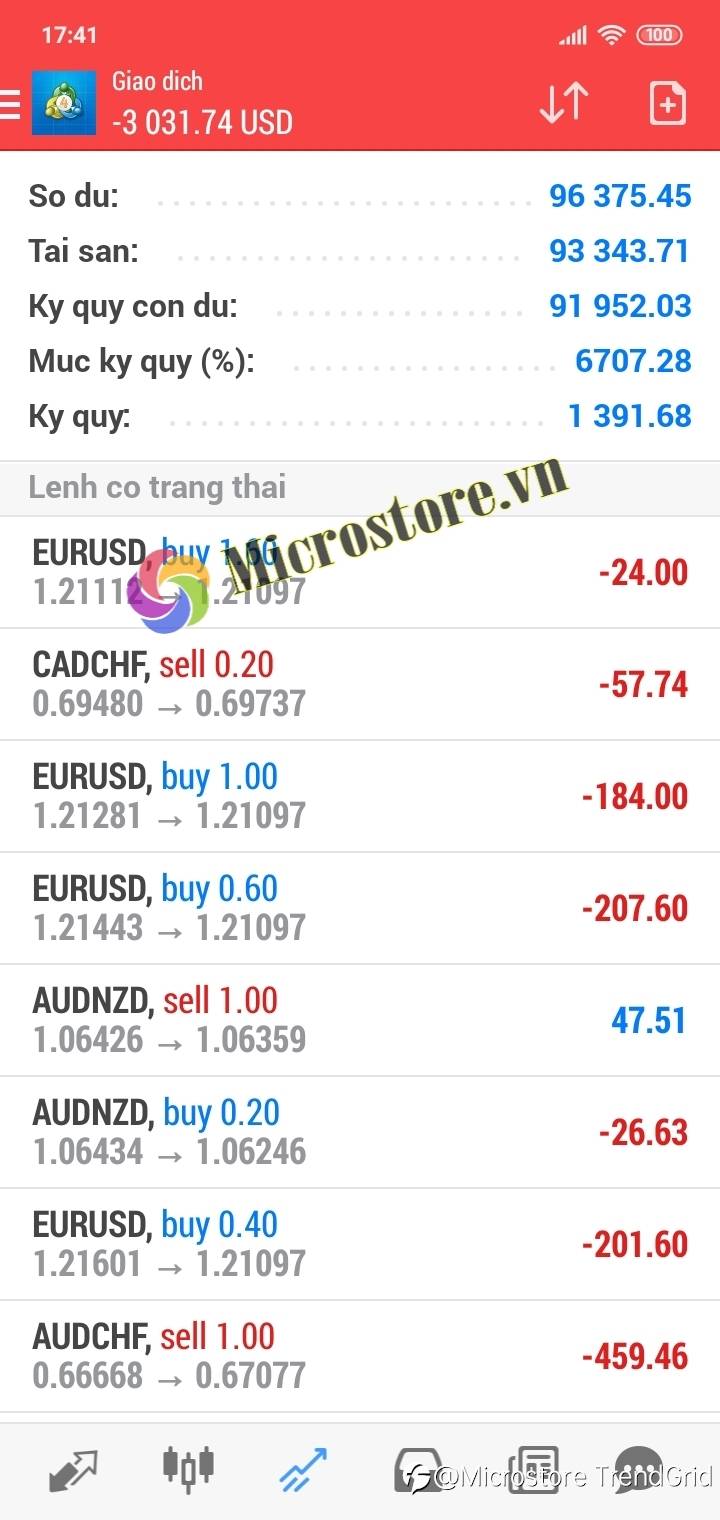Open CADCHF sell 0.20 position
The height and width of the screenshot is (1520, 720).
coord(360,684)
